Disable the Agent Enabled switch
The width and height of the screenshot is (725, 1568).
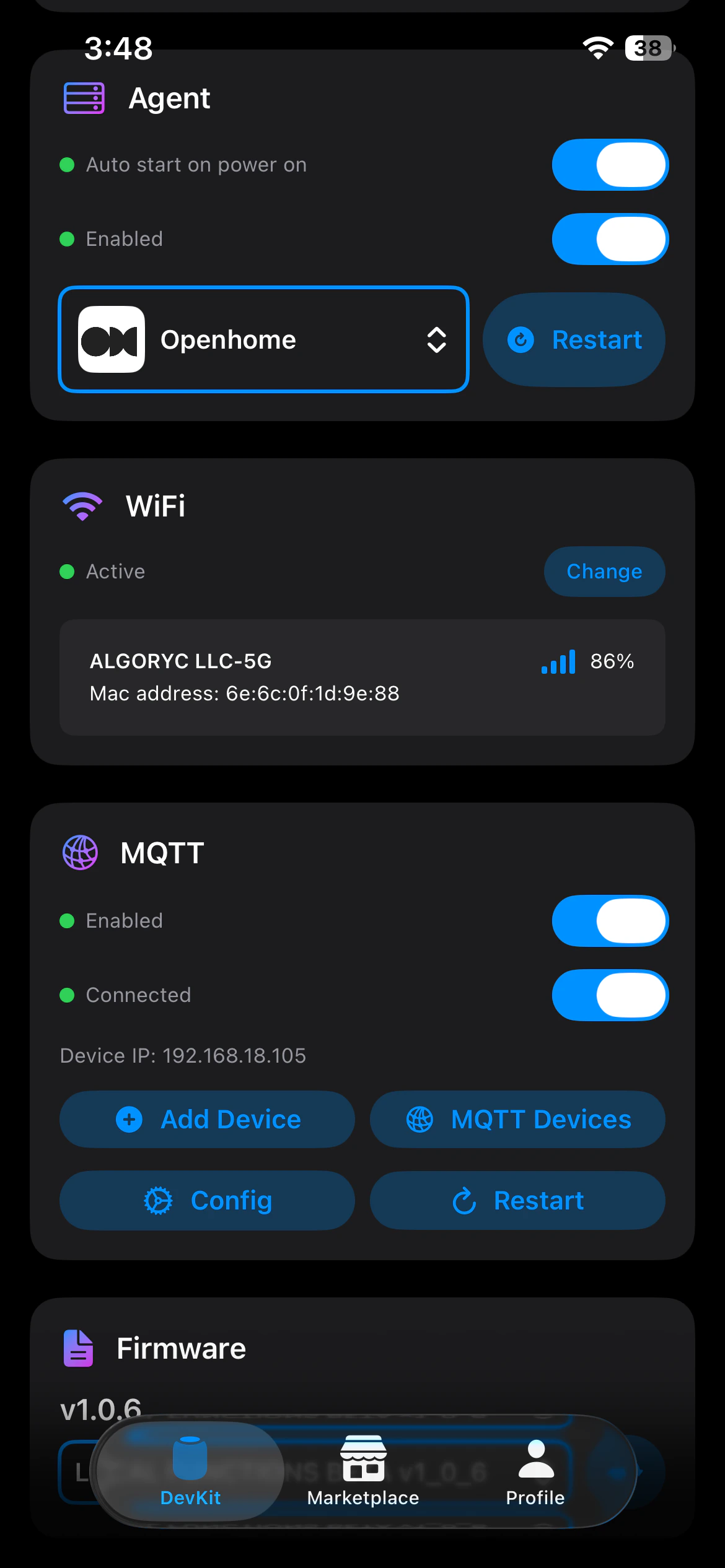pos(610,238)
